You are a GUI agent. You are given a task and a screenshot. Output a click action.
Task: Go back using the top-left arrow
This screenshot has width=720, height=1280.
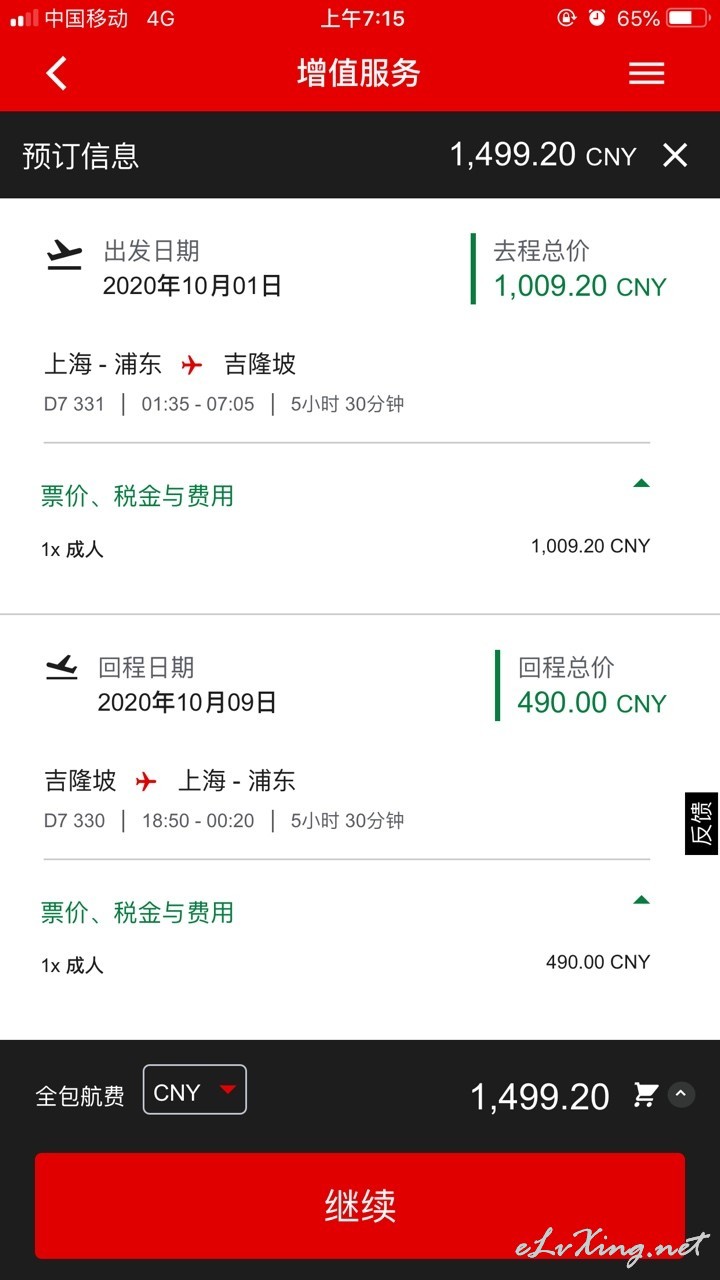coord(57,73)
